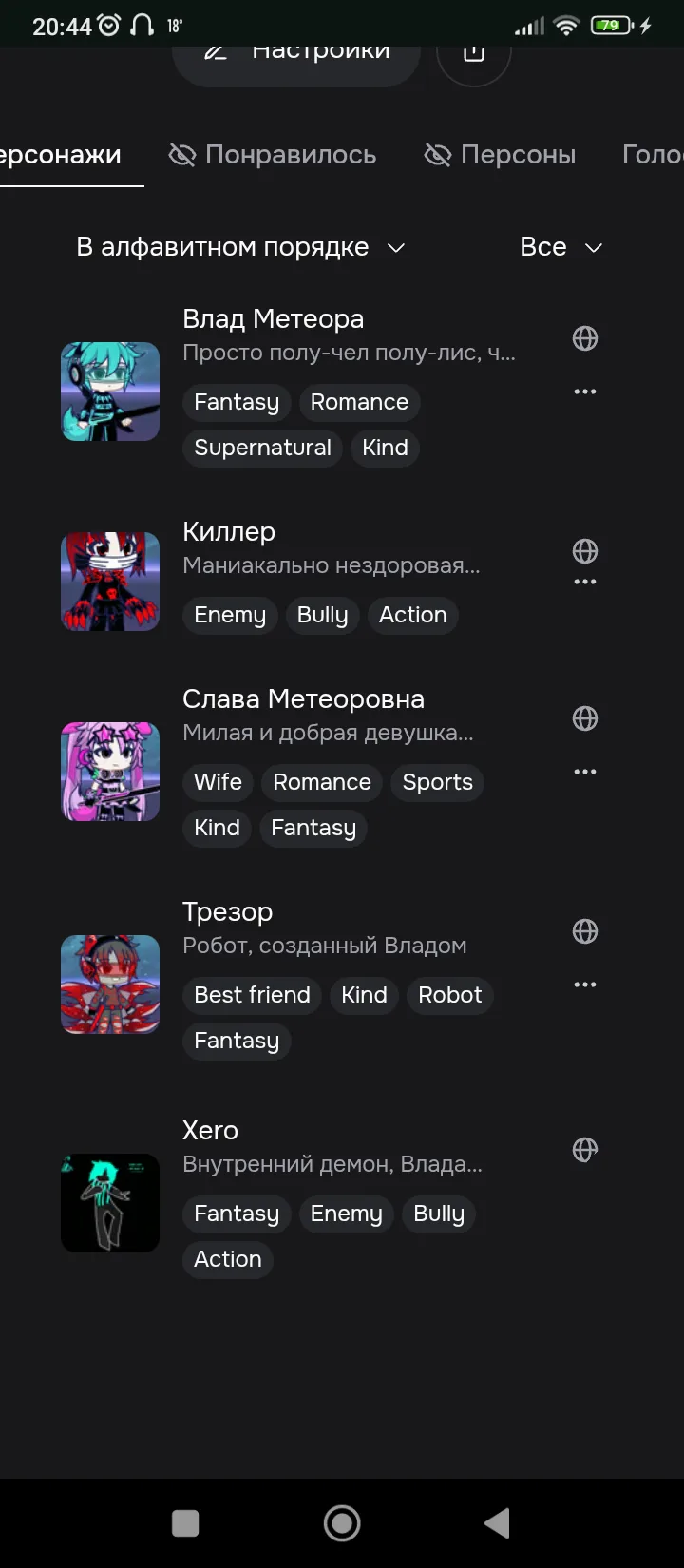Screen dimensions: 684x1568
Task: Go back with the system back button
Action: (498, 1523)
